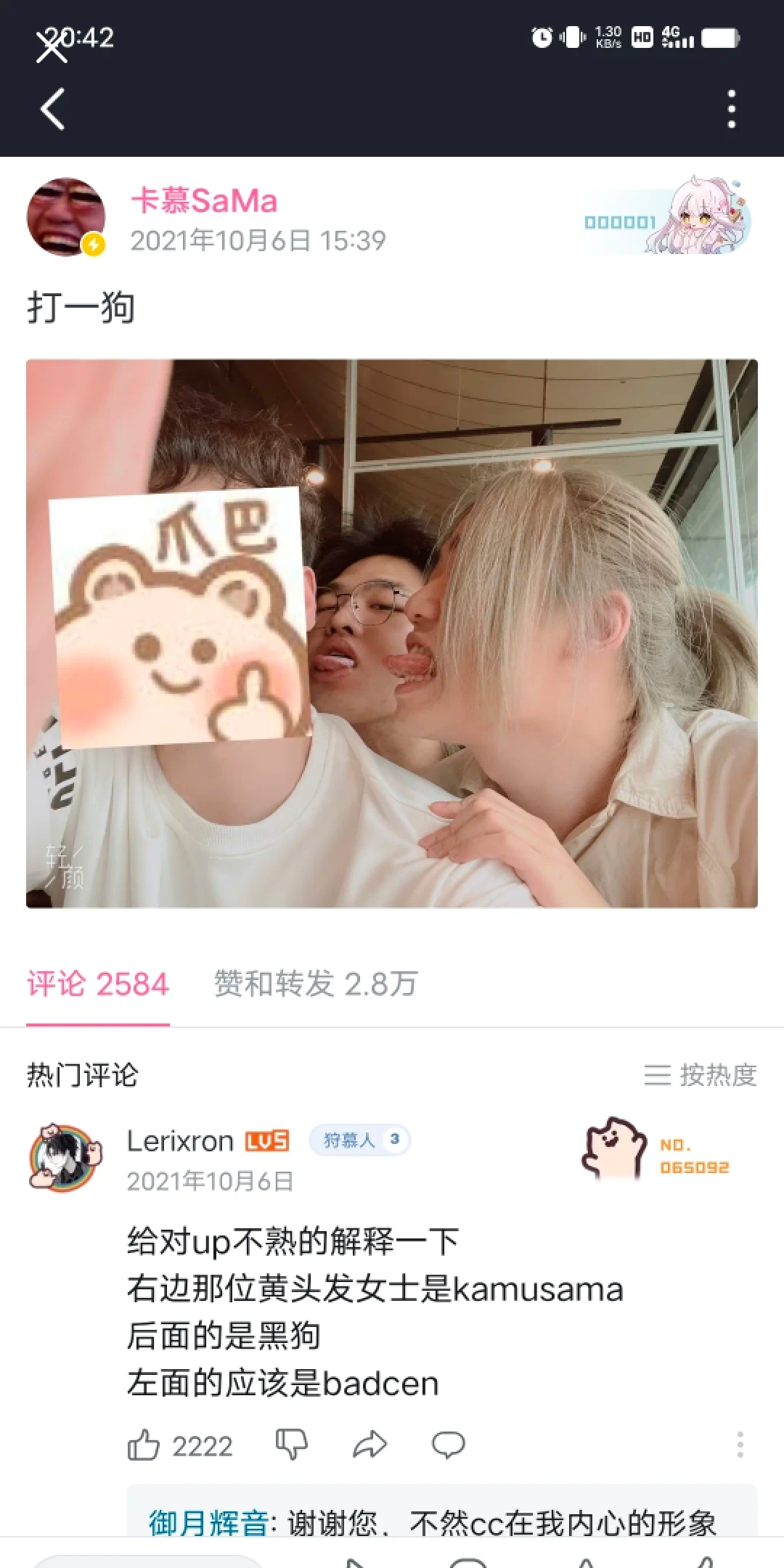Open the three-dot overflow menu in header

pyautogui.click(x=731, y=109)
